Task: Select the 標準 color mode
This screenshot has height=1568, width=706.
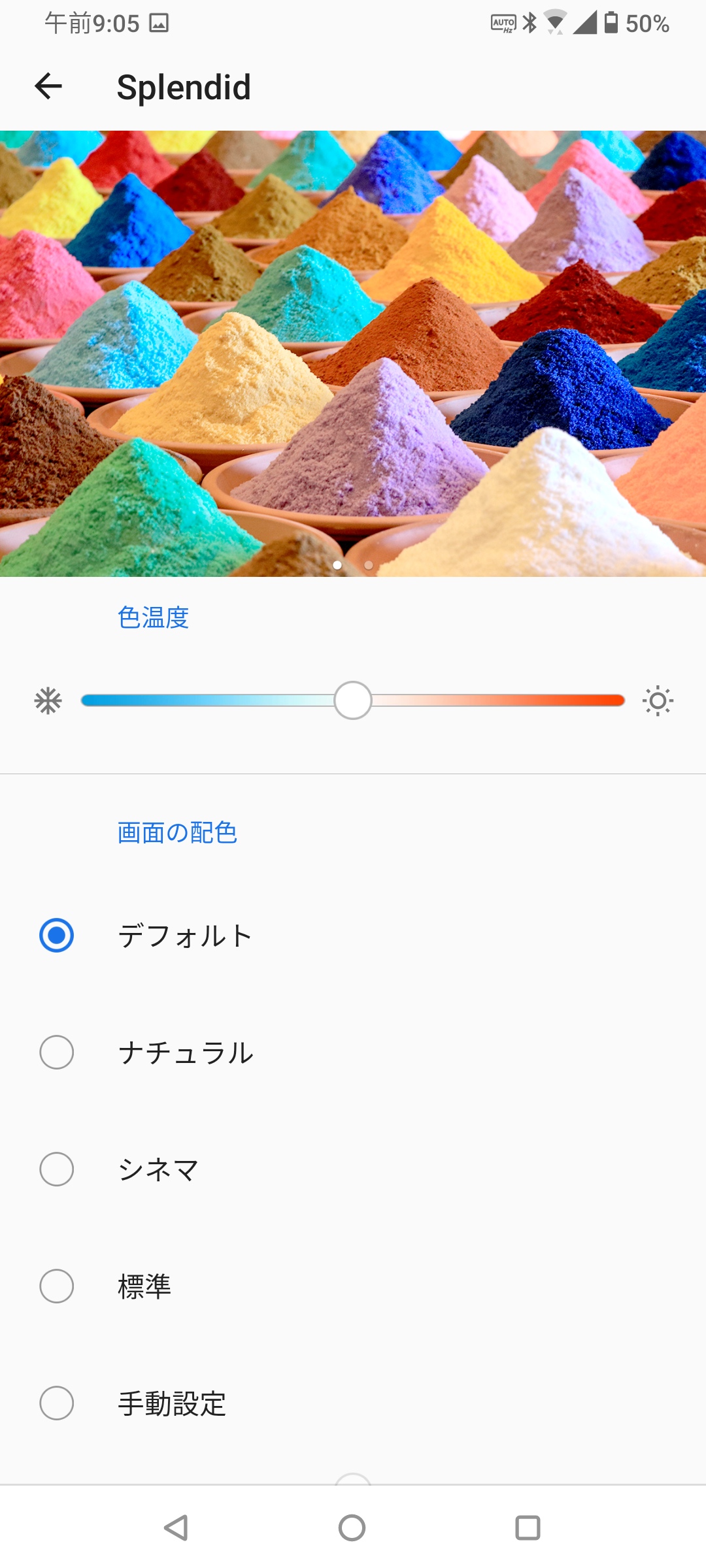Action: click(x=57, y=1286)
